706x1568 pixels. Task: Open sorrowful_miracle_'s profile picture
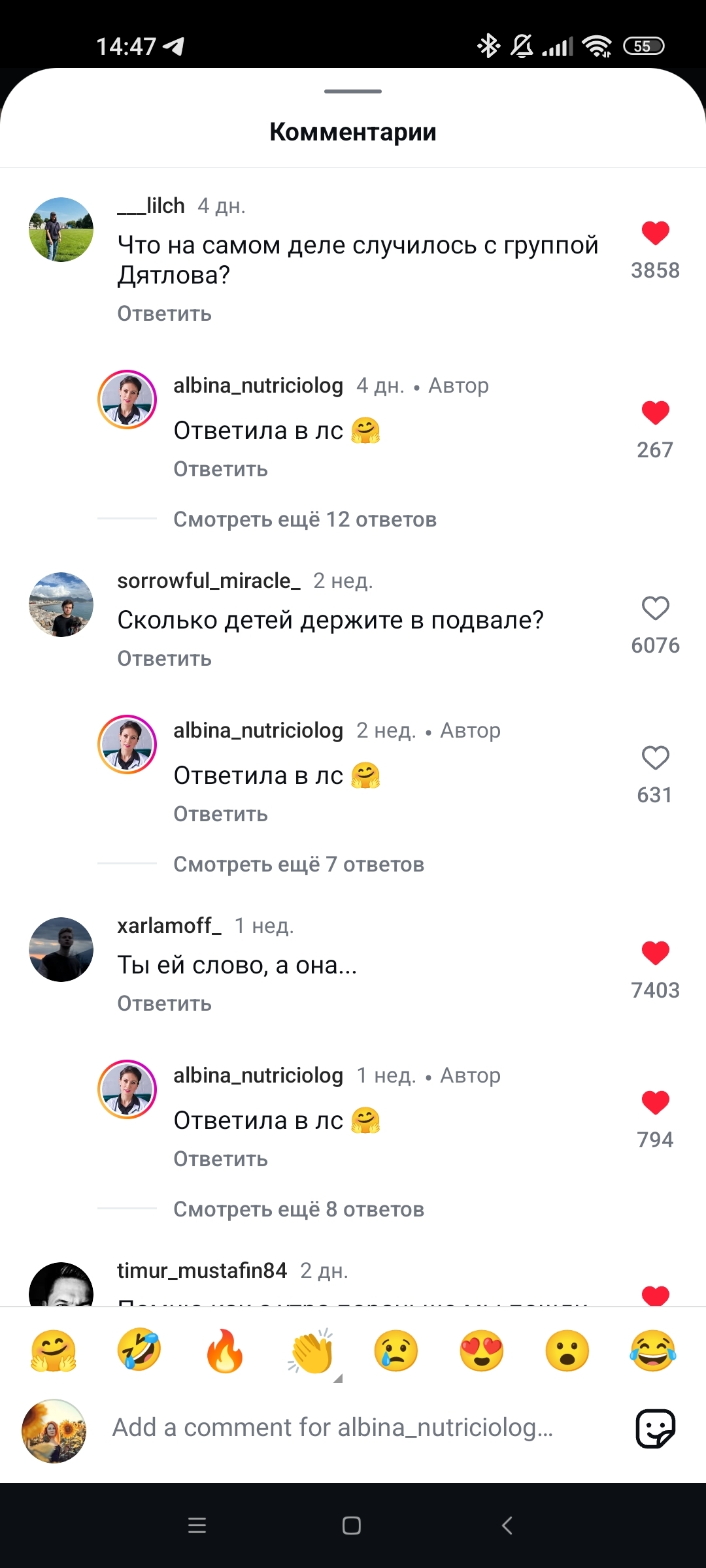(61, 604)
